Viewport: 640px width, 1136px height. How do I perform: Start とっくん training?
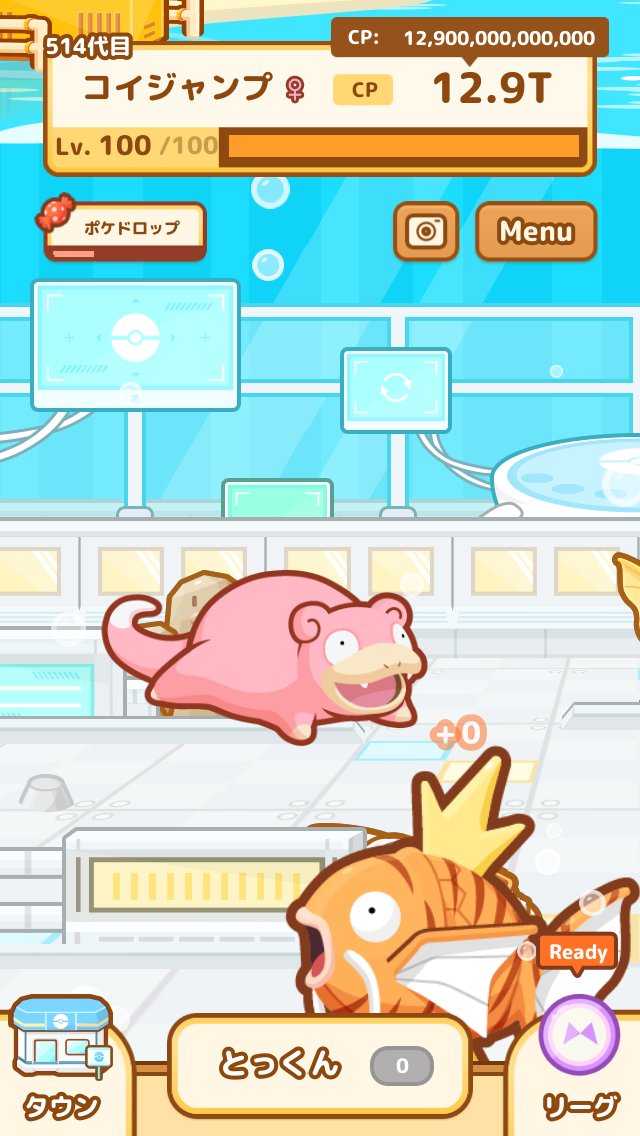point(319,1065)
